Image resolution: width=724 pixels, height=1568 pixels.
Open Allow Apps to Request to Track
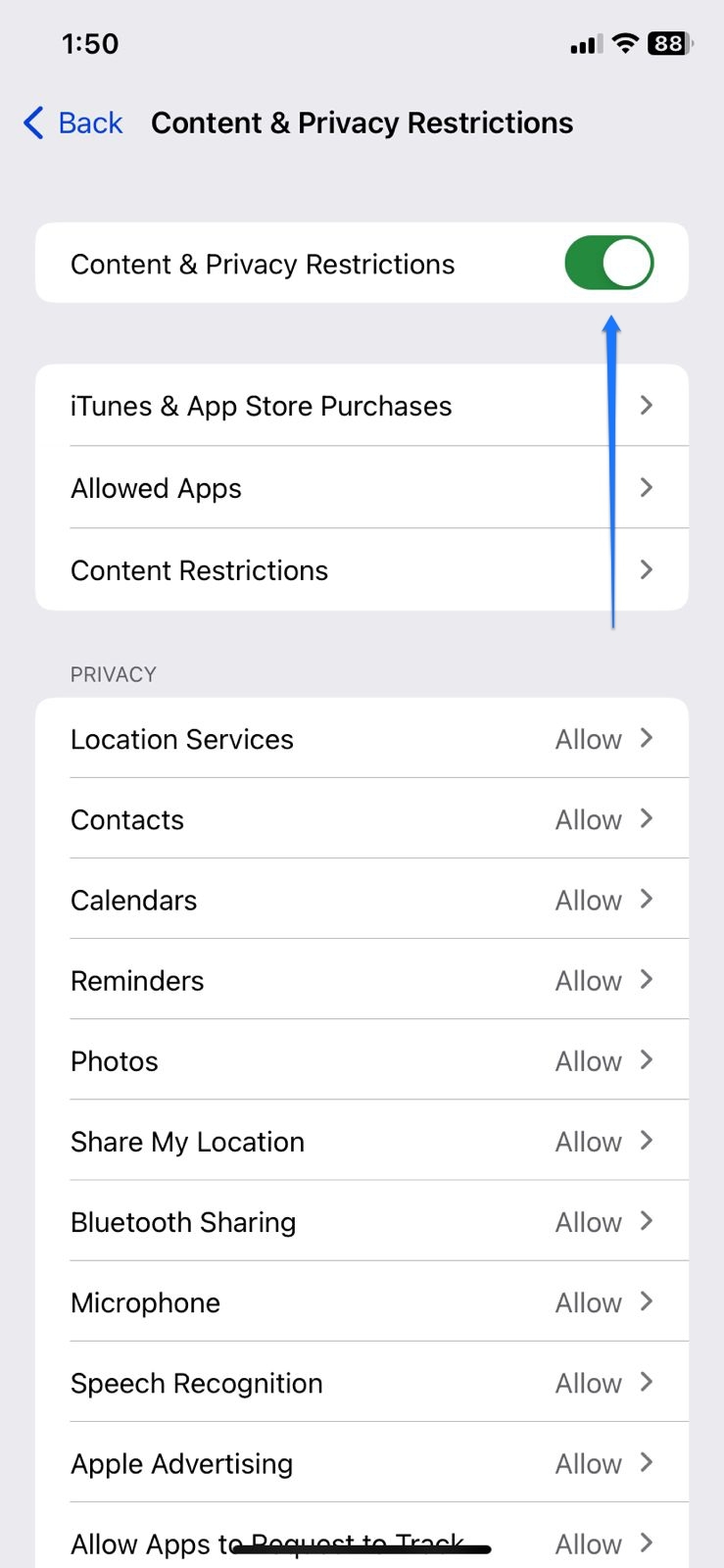[x=362, y=1543]
